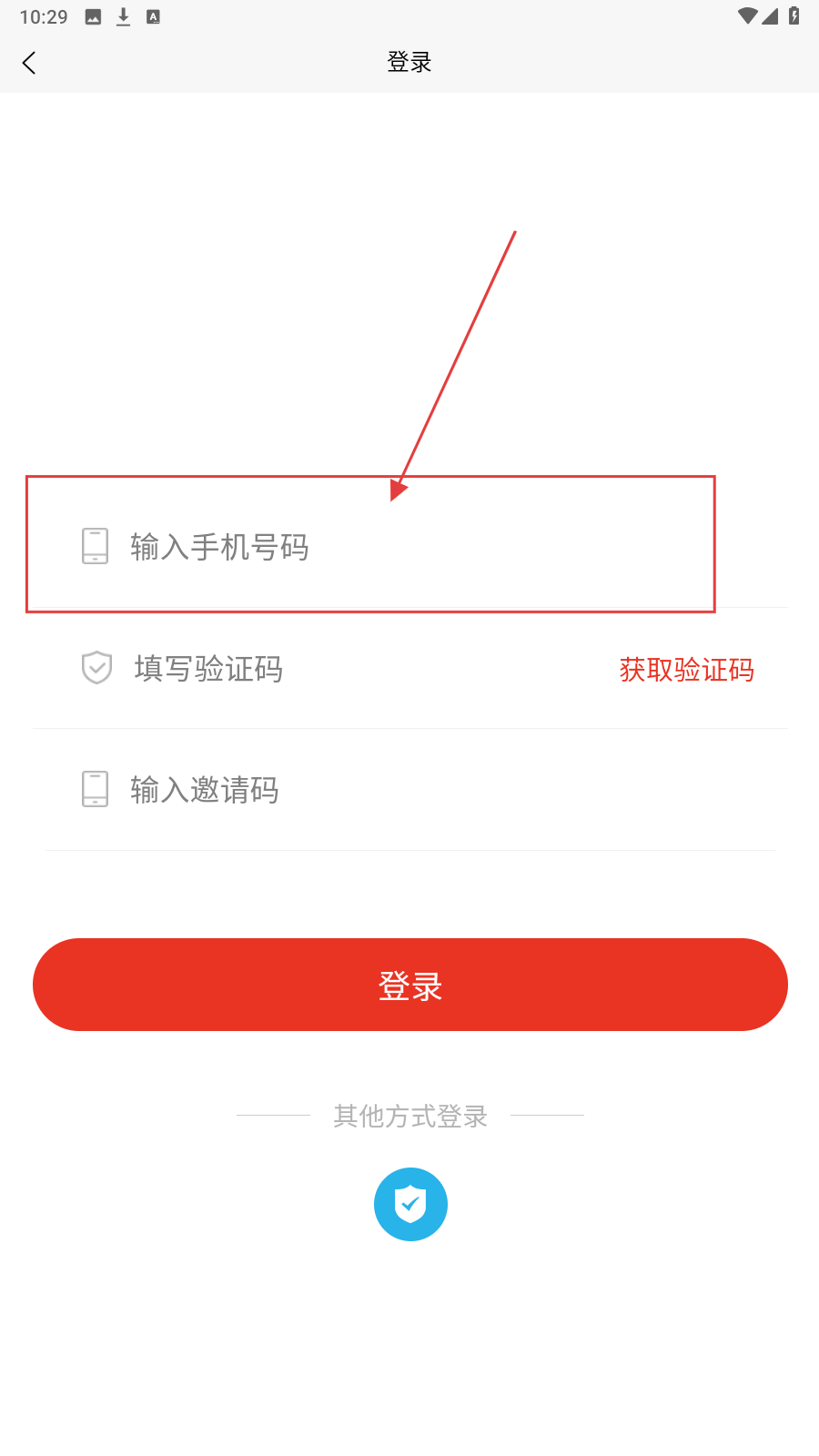Tap the red 登录 button
819x1456 pixels.
click(x=409, y=985)
